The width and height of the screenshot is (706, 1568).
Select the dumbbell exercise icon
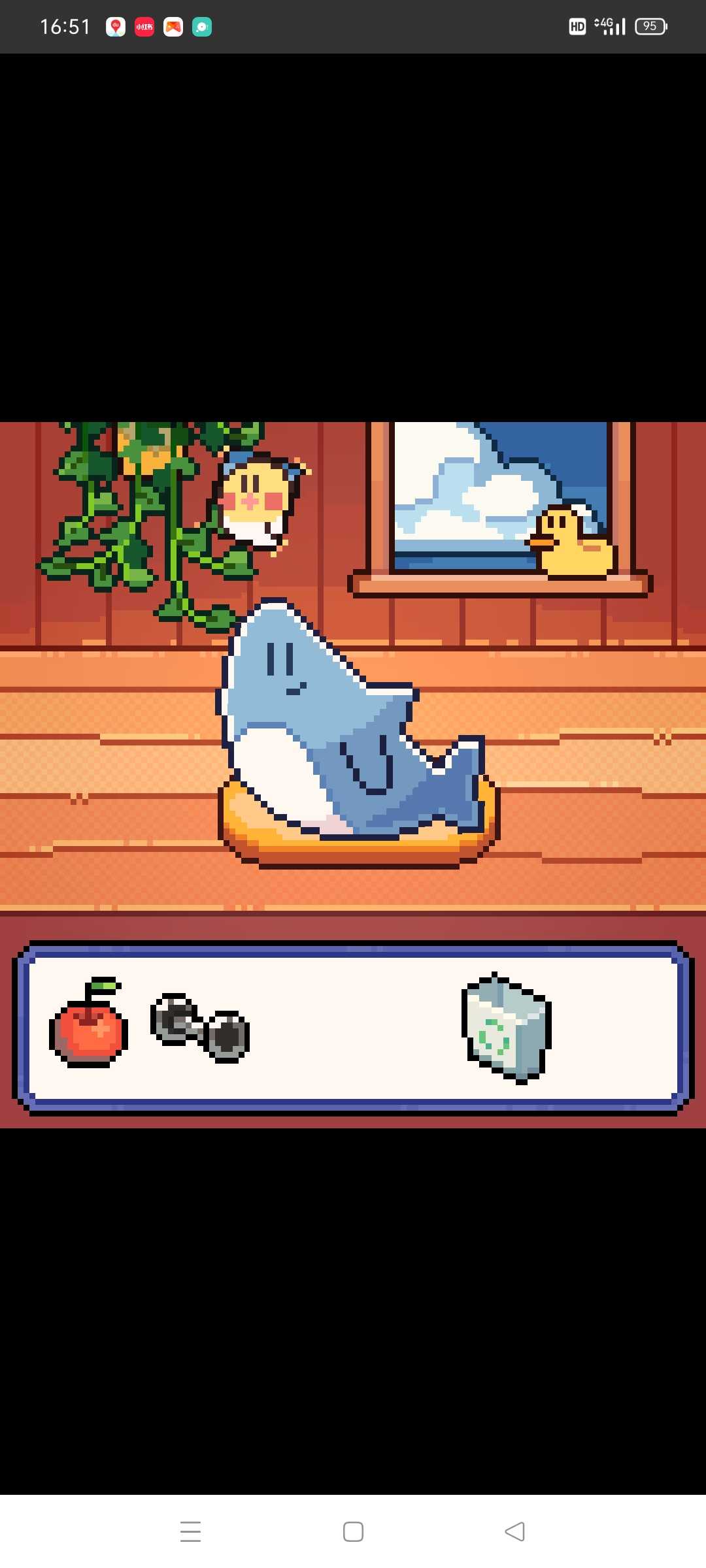click(x=200, y=1028)
